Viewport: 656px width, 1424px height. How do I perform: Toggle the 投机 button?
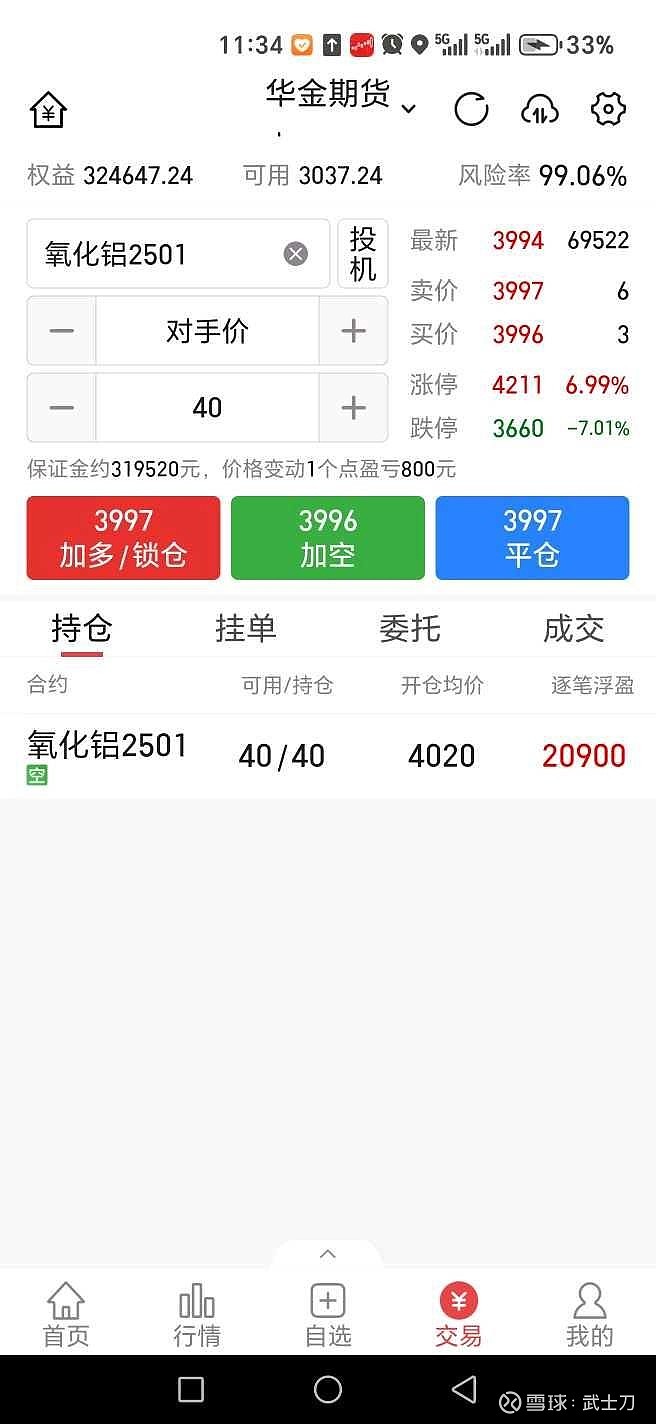point(363,254)
